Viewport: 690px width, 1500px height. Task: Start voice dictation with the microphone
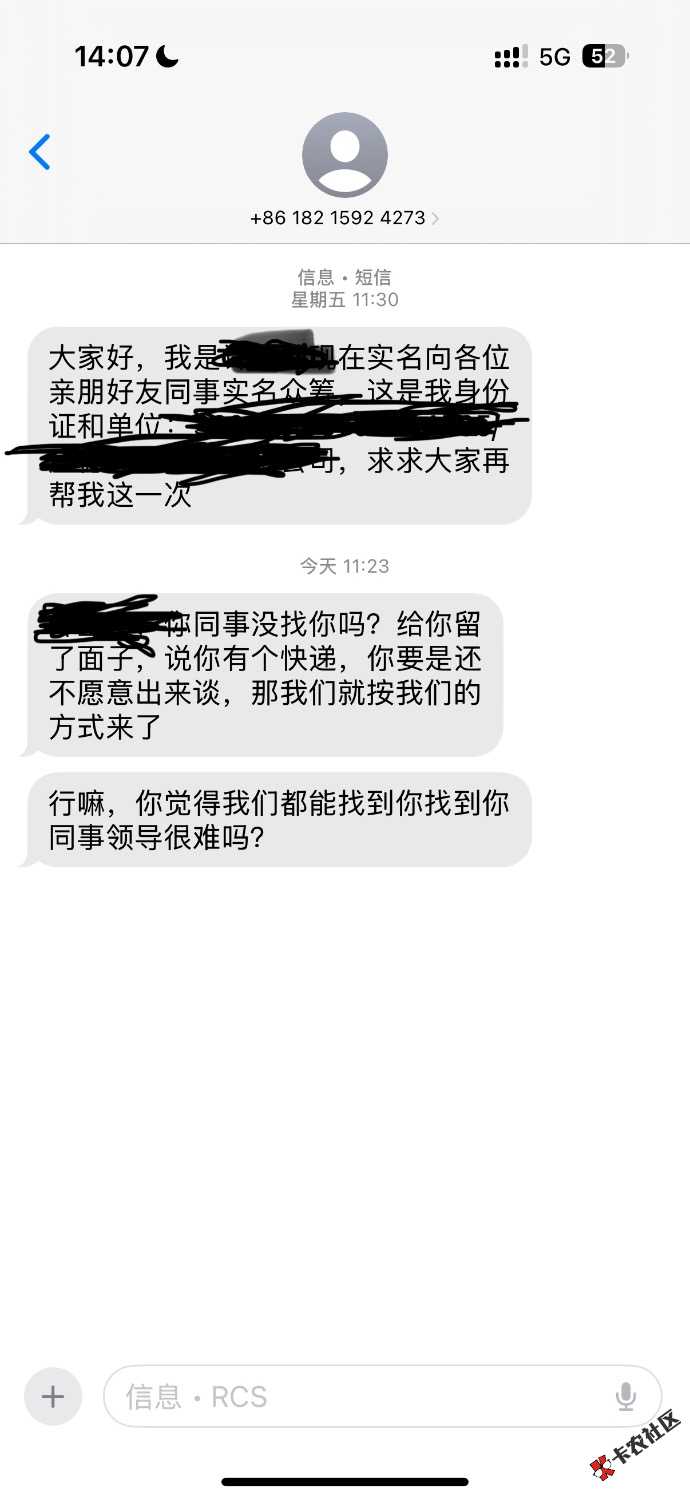[626, 1396]
